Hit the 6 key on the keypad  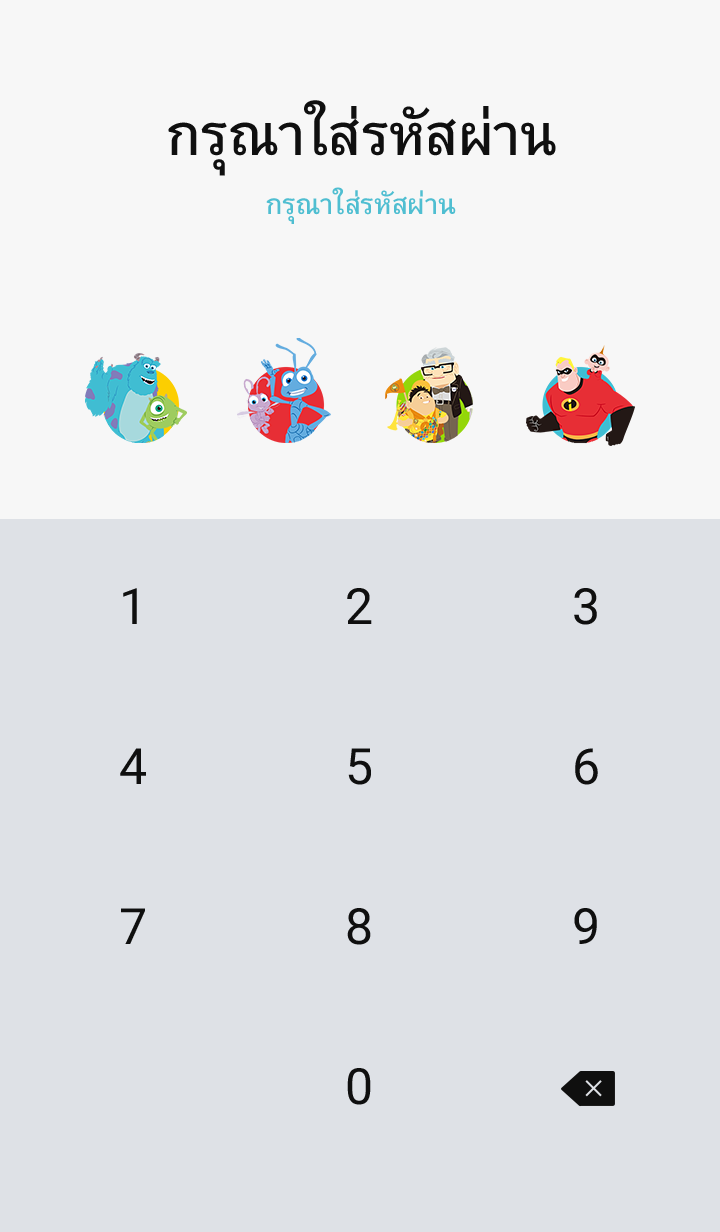point(586,767)
